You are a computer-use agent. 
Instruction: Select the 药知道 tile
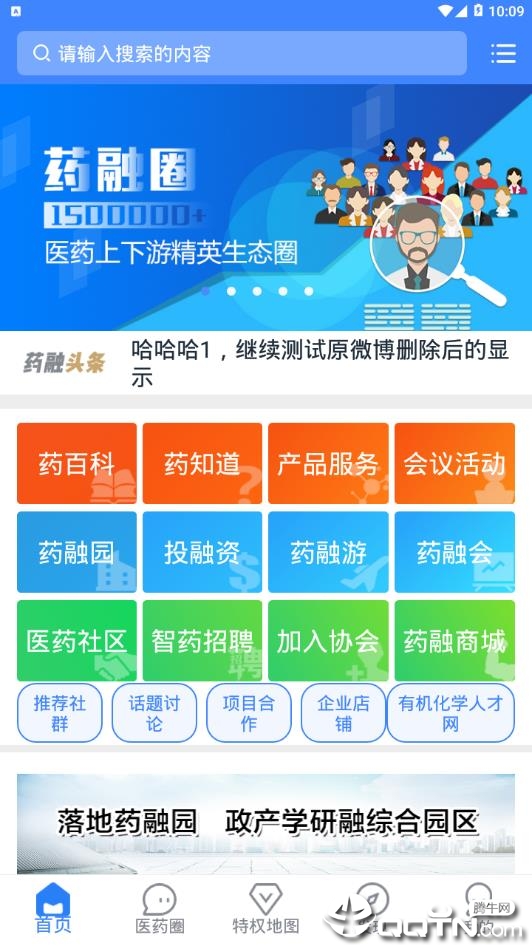point(203,463)
